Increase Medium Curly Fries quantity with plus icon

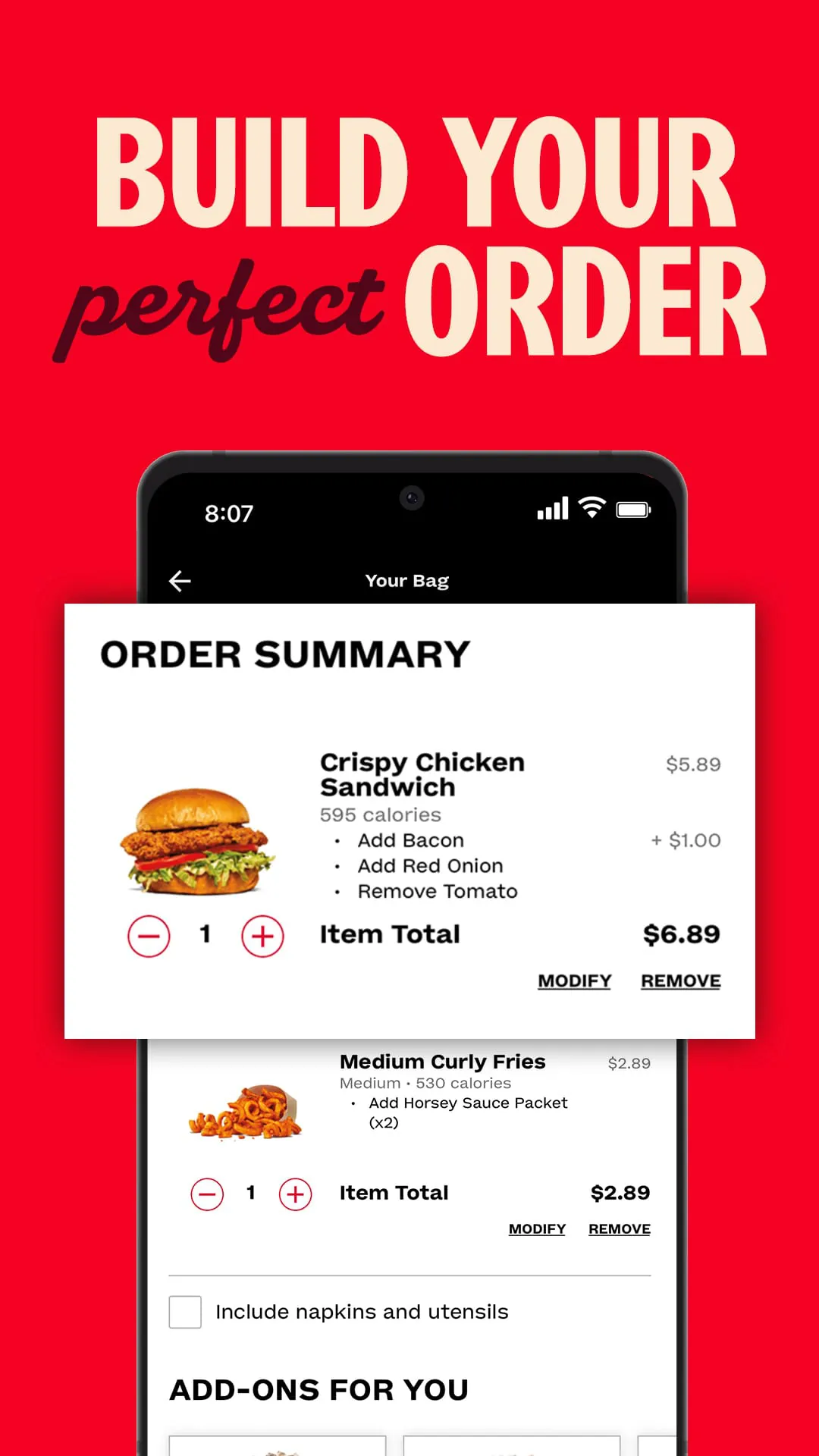[x=295, y=1194]
